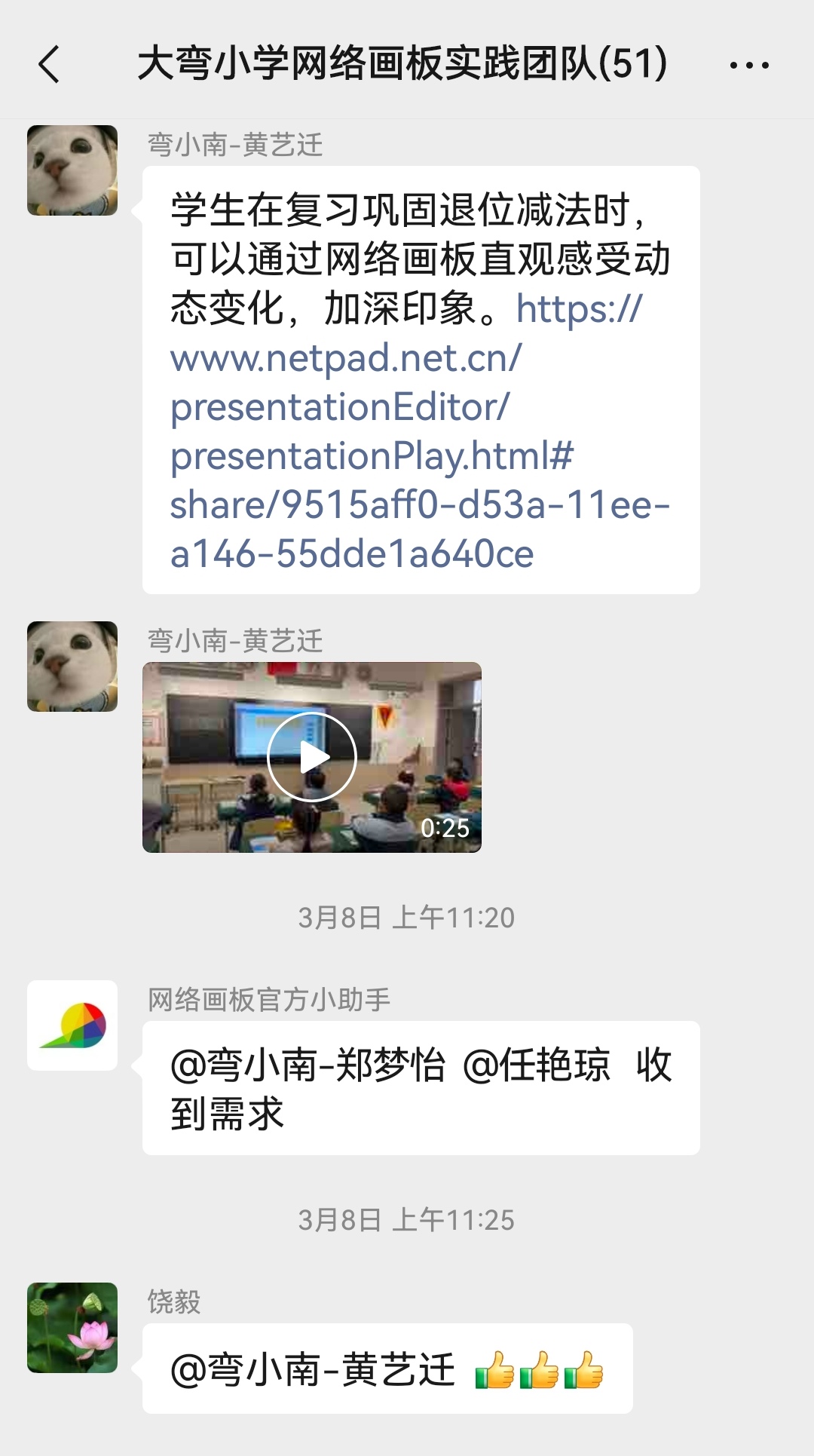The image size is (814, 1456).
Task: Open 网络画板官方小助手 avatar profile
Action: pyautogui.click(x=72, y=1025)
